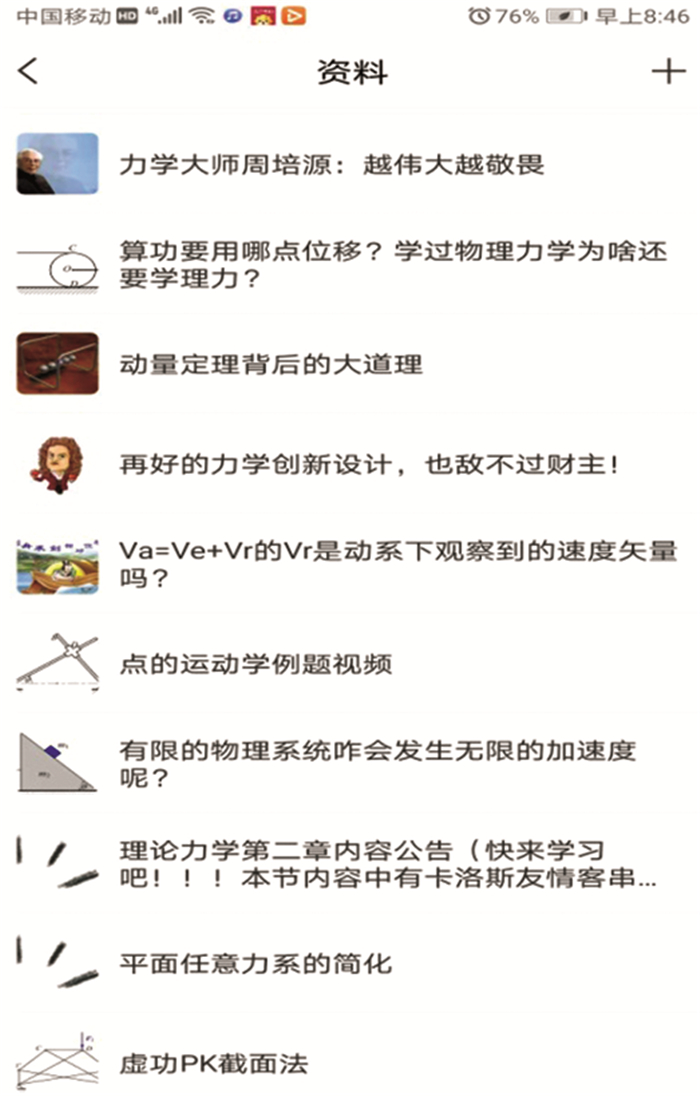This screenshot has height=1096, width=700.
Task: Go back using the top-left arrow
Action: pos(28,71)
